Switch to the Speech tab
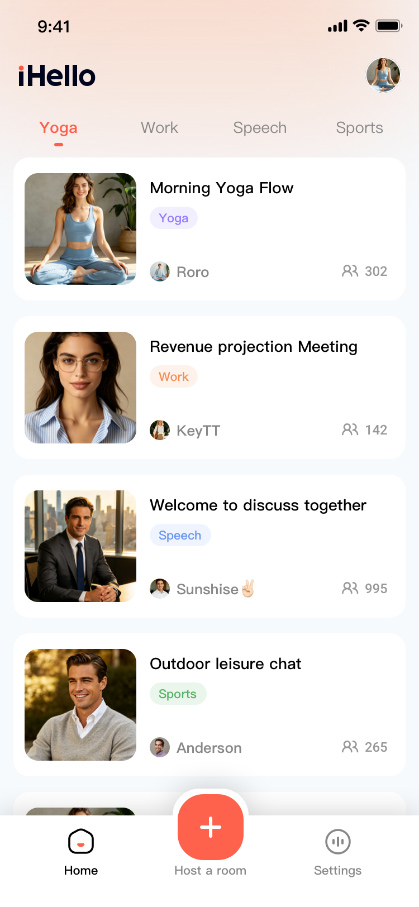 pos(260,128)
